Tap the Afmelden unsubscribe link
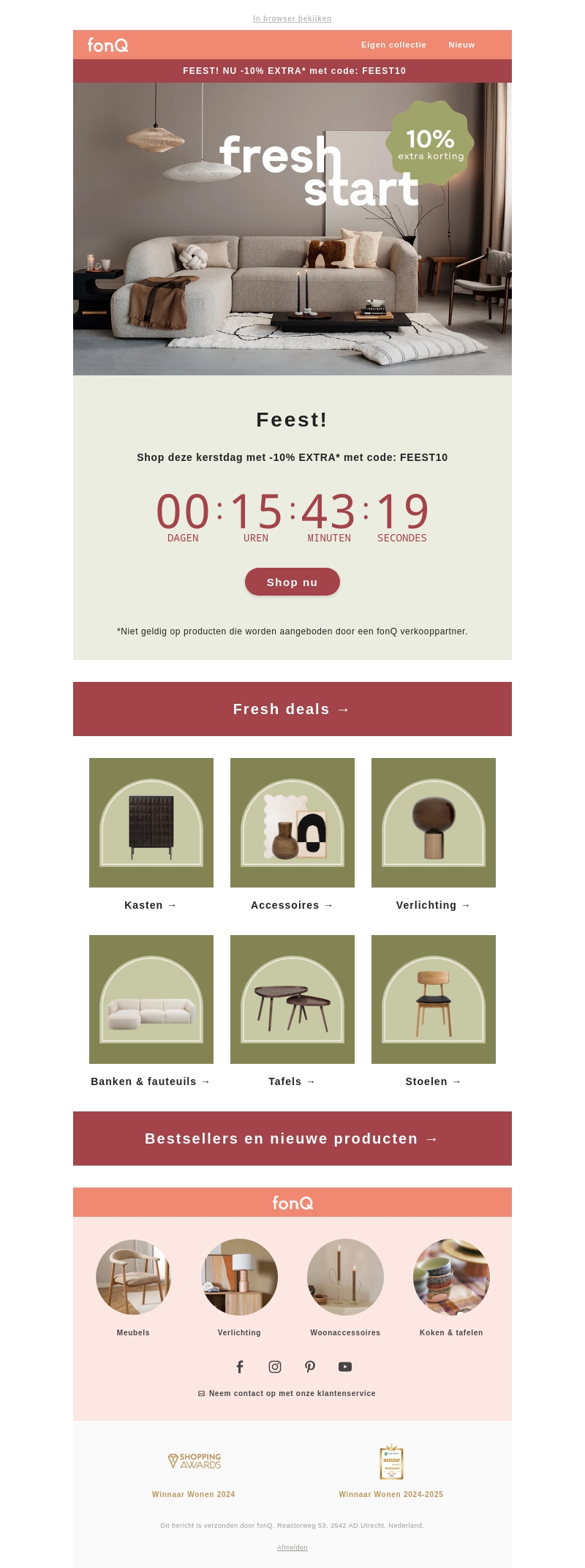This screenshot has width=585, height=1568. click(292, 1548)
